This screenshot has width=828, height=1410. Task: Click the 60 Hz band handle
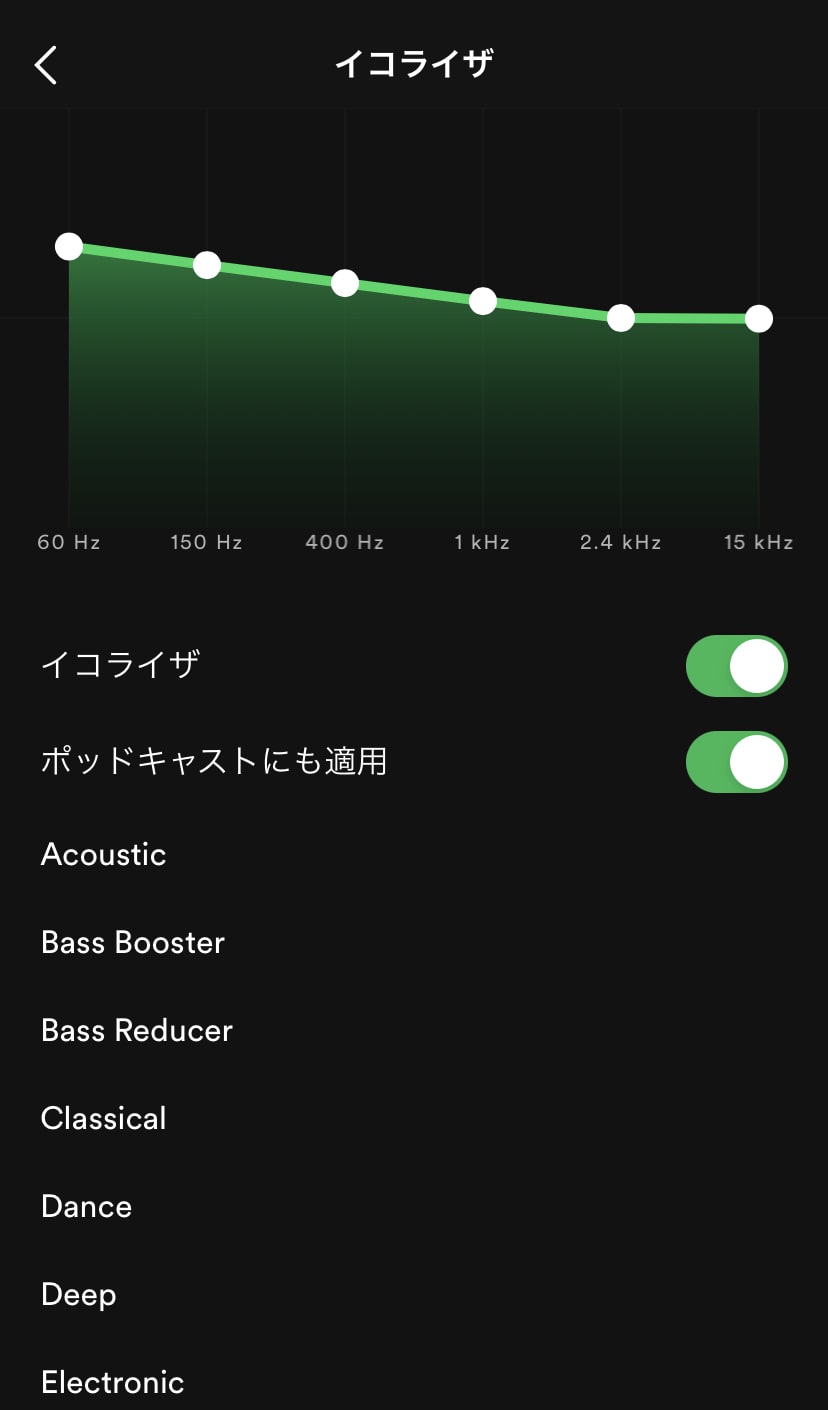coord(68,246)
